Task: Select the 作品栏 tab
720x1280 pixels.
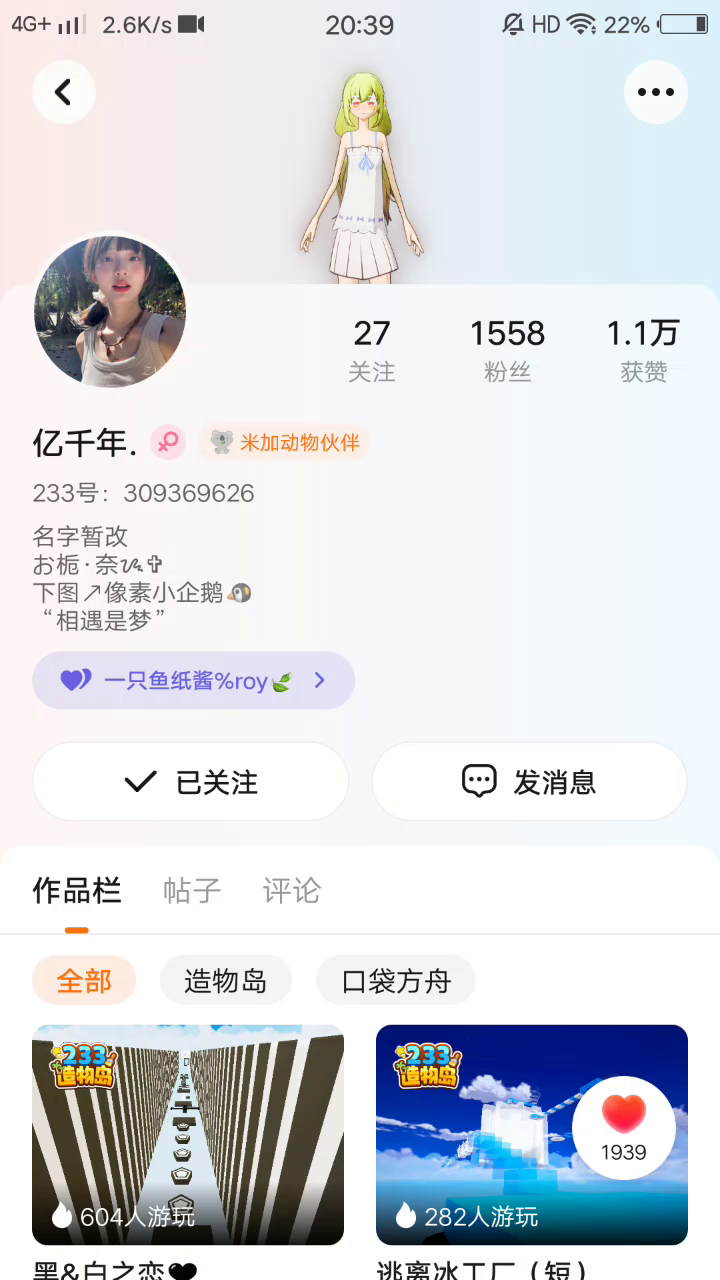Action: tap(77, 890)
